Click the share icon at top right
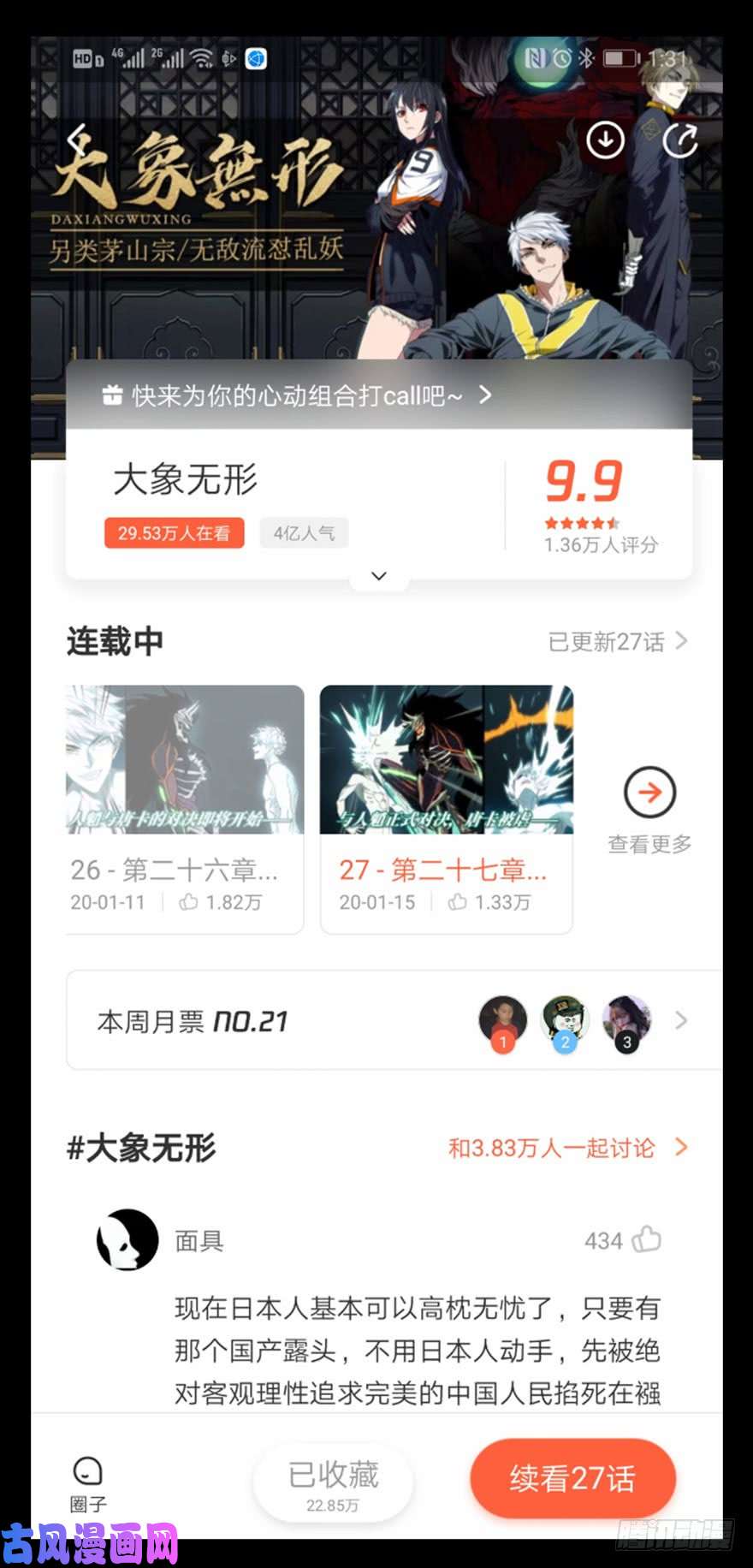Screen dimensions: 753x1568 tap(679, 140)
